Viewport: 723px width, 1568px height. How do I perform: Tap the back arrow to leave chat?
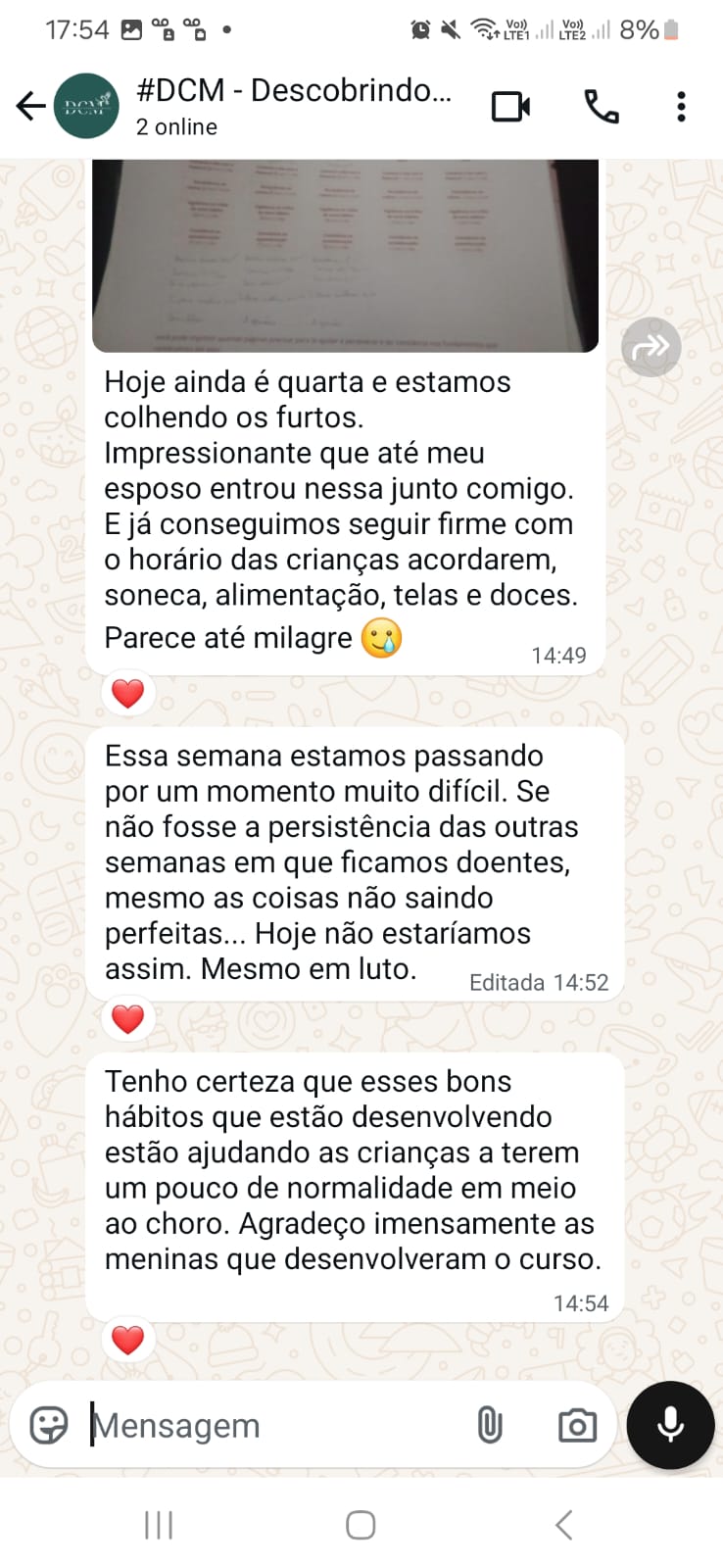tap(30, 106)
